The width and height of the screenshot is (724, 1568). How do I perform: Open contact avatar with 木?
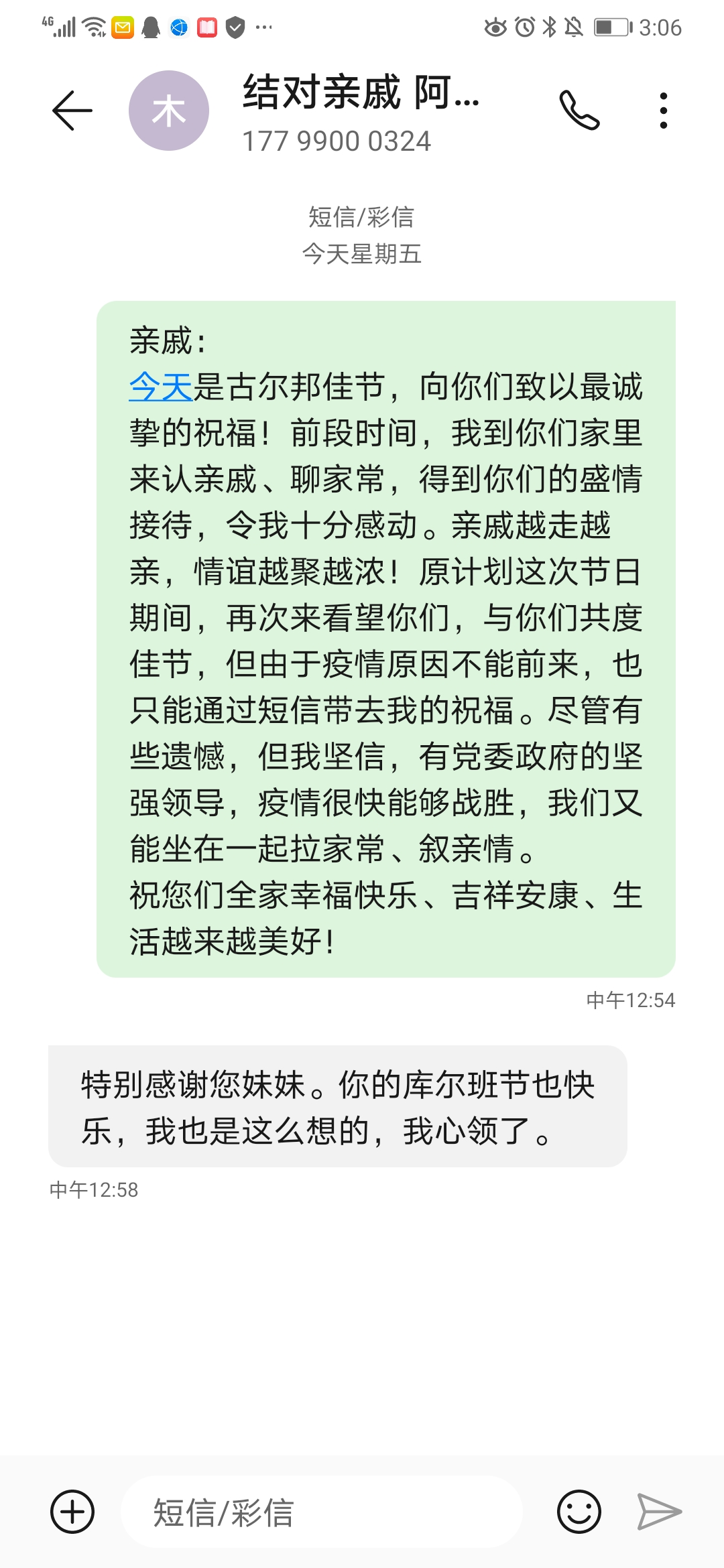tap(169, 111)
